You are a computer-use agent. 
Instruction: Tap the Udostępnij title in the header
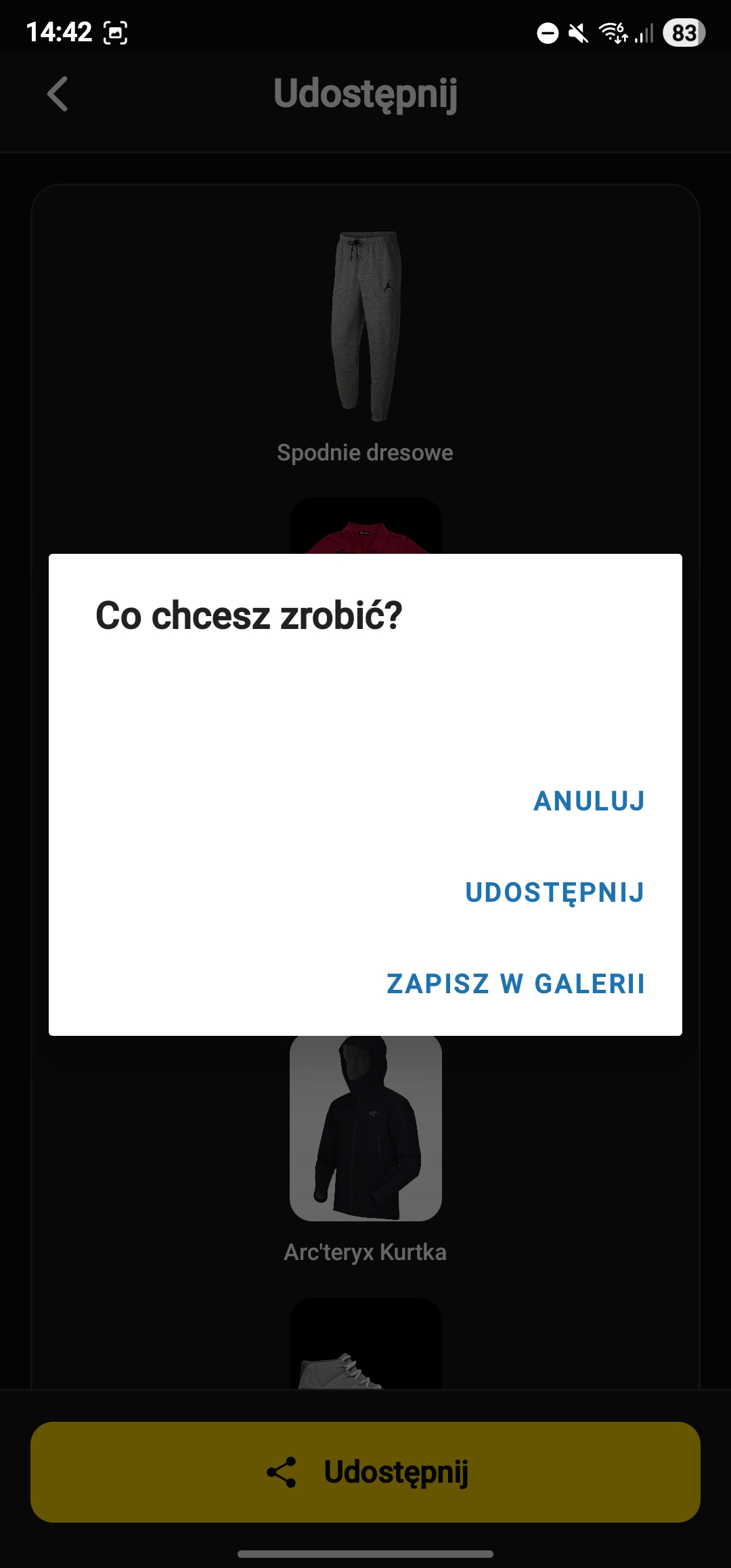coord(365,95)
